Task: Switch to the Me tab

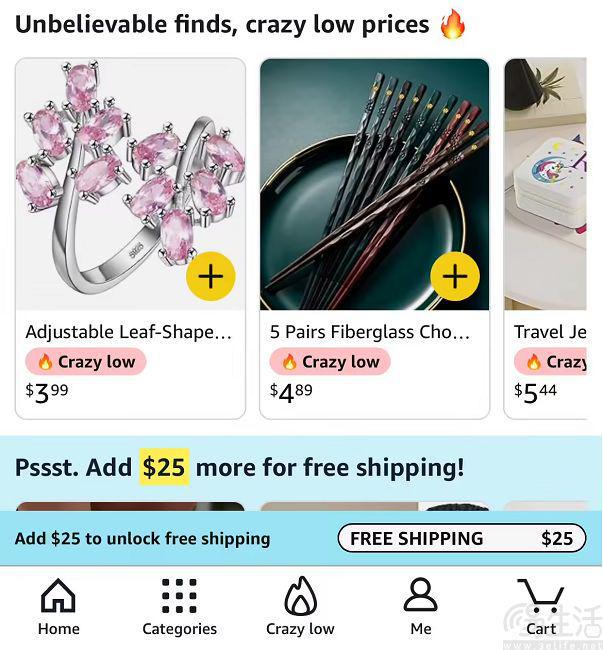Action: [421, 608]
